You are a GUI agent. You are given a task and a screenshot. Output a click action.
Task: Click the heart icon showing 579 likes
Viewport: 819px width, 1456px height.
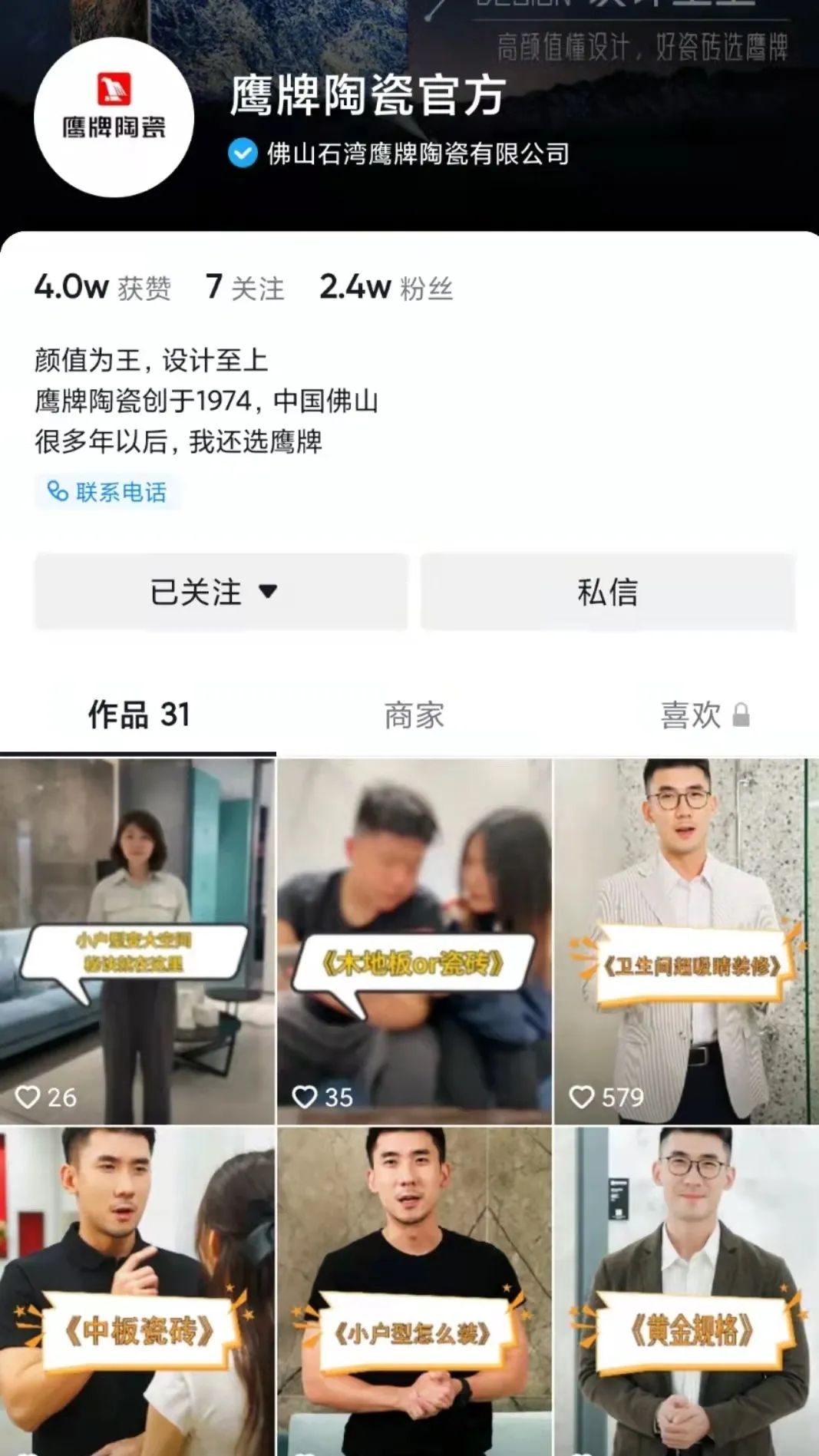click(582, 1098)
